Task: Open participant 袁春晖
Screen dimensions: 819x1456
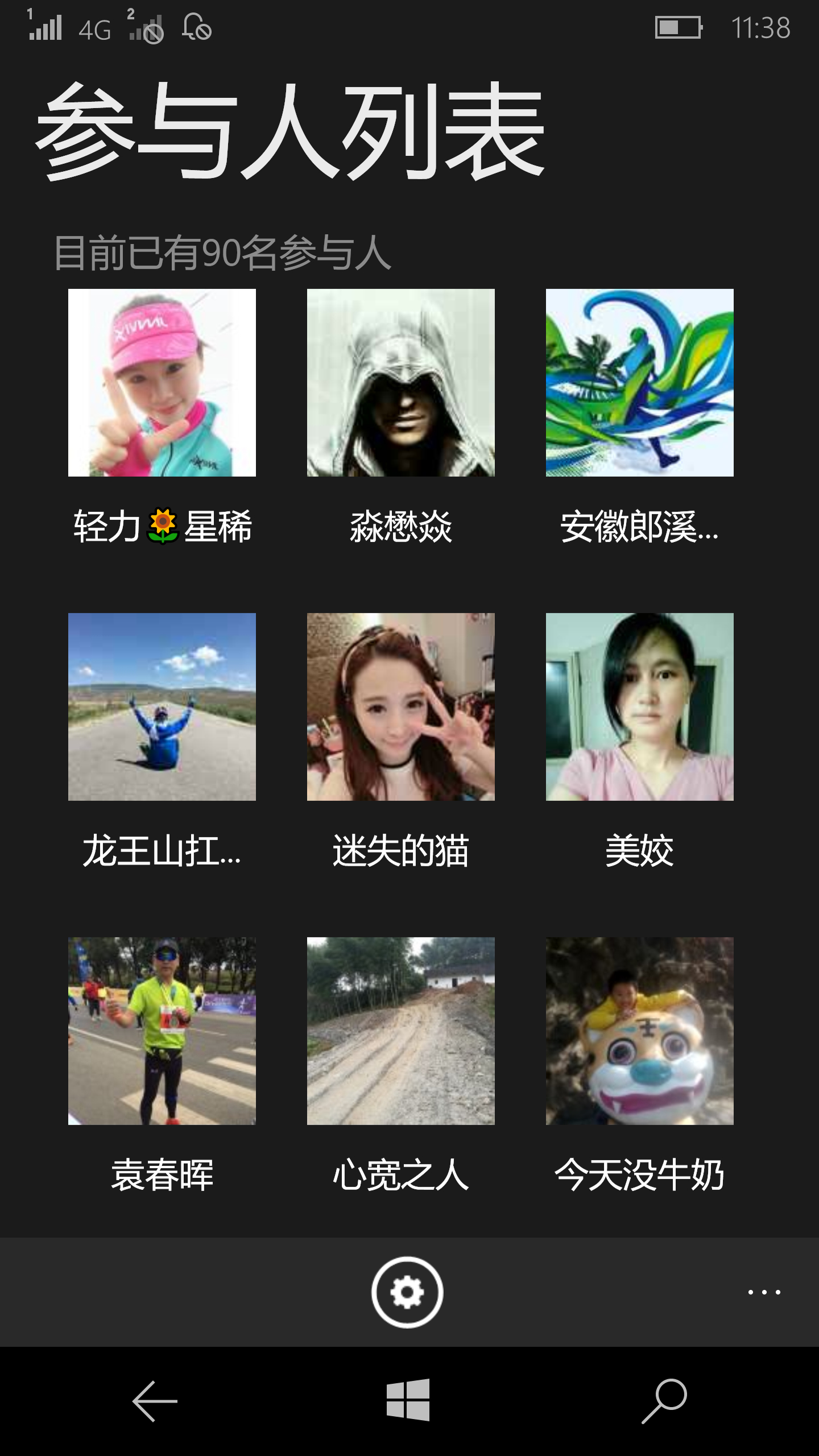Action: pyautogui.click(x=162, y=1031)
